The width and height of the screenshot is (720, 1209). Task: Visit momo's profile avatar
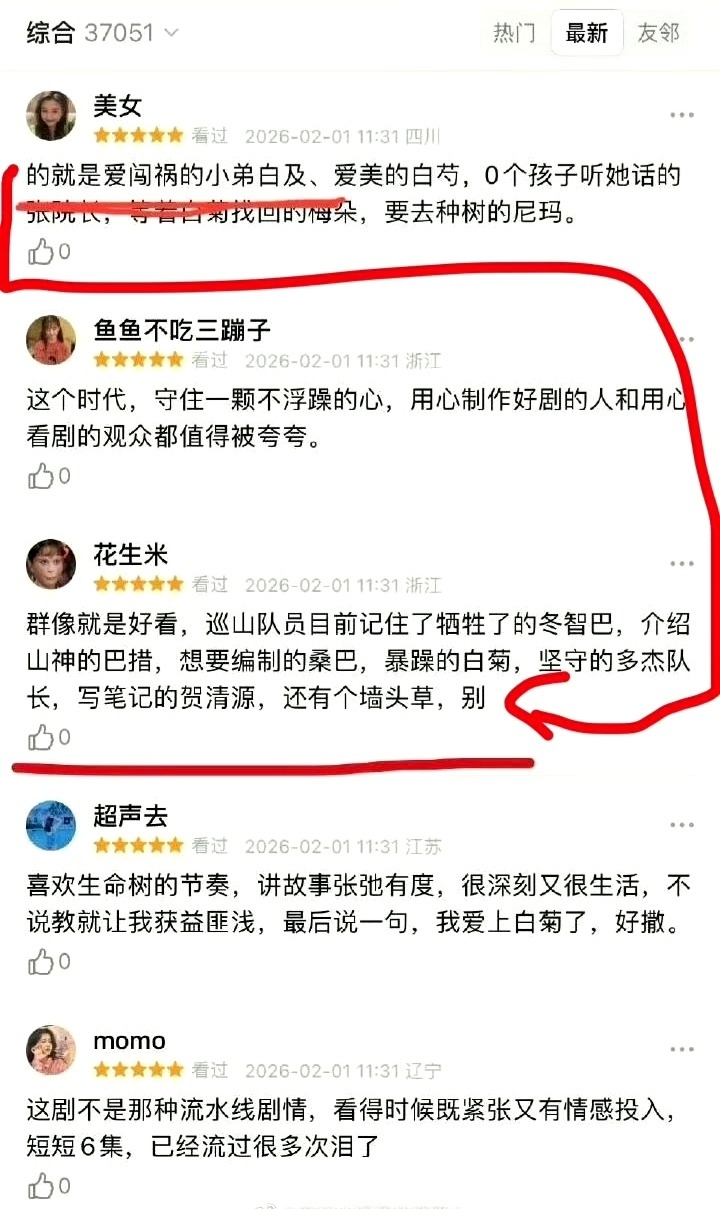click(x=52, y=1051)
